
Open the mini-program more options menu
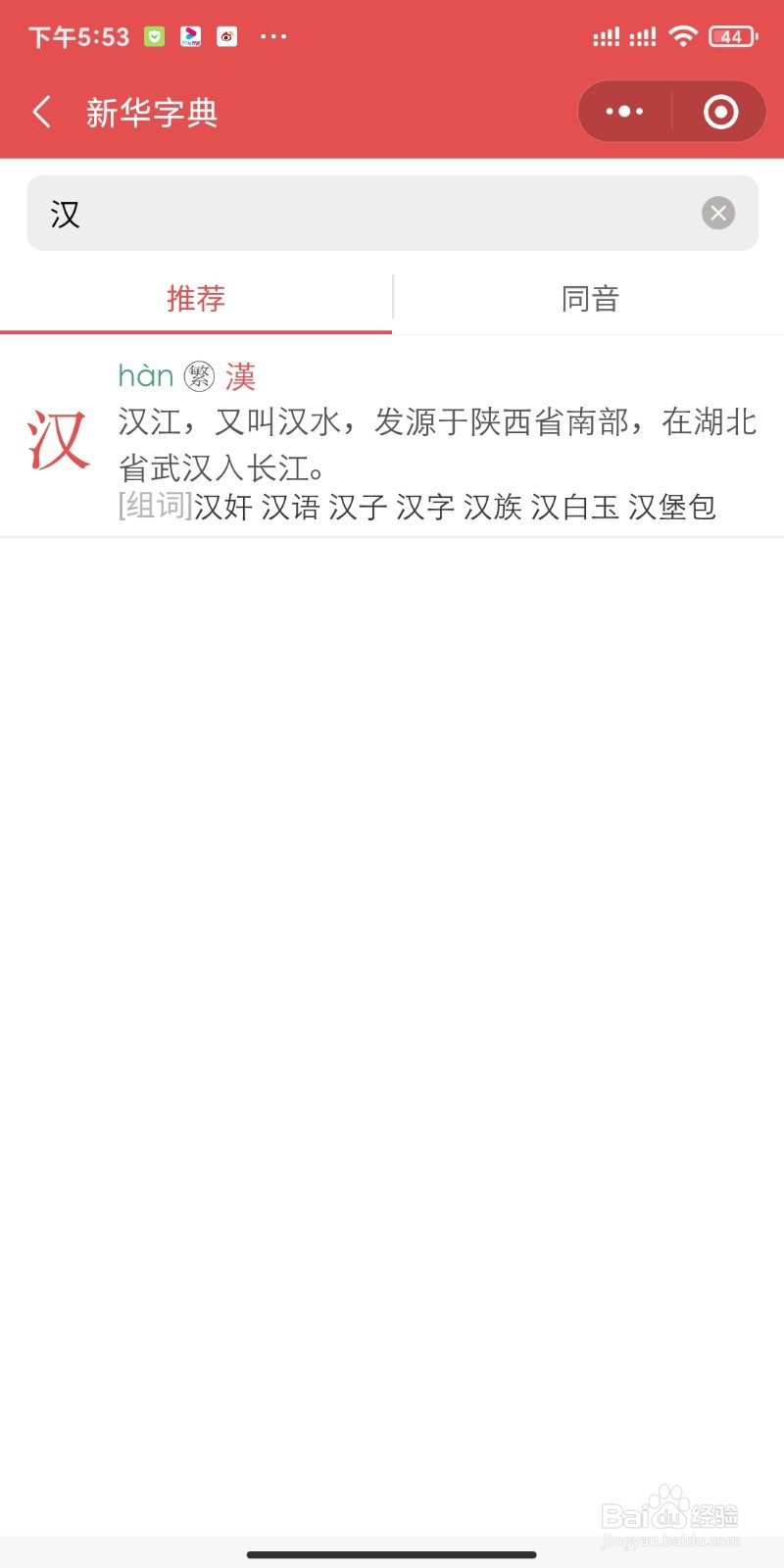(623, 111)
